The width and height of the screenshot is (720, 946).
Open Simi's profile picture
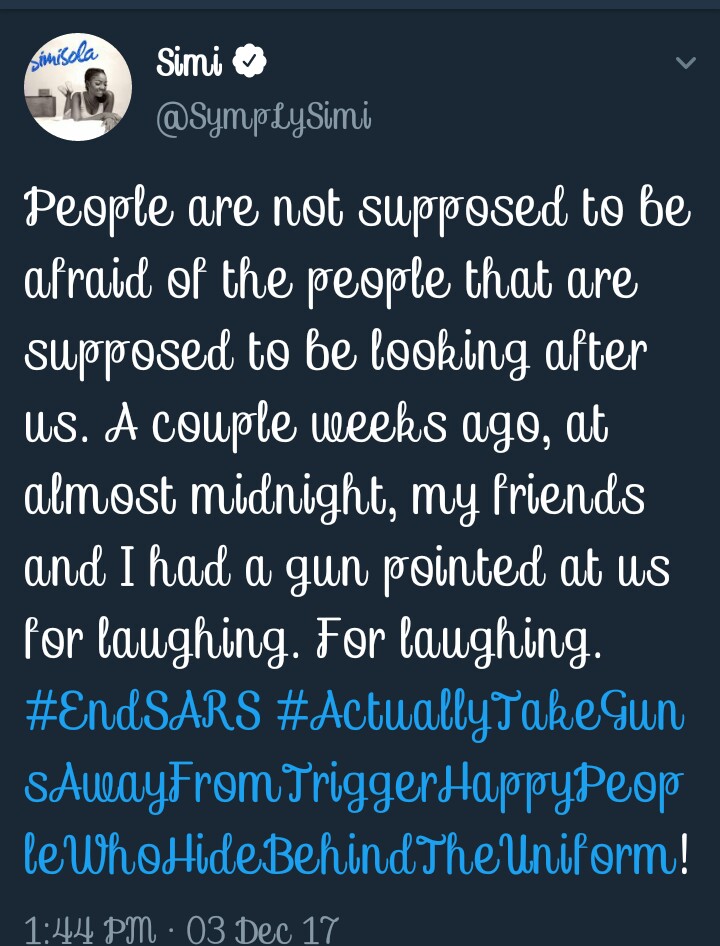(78, 87)
